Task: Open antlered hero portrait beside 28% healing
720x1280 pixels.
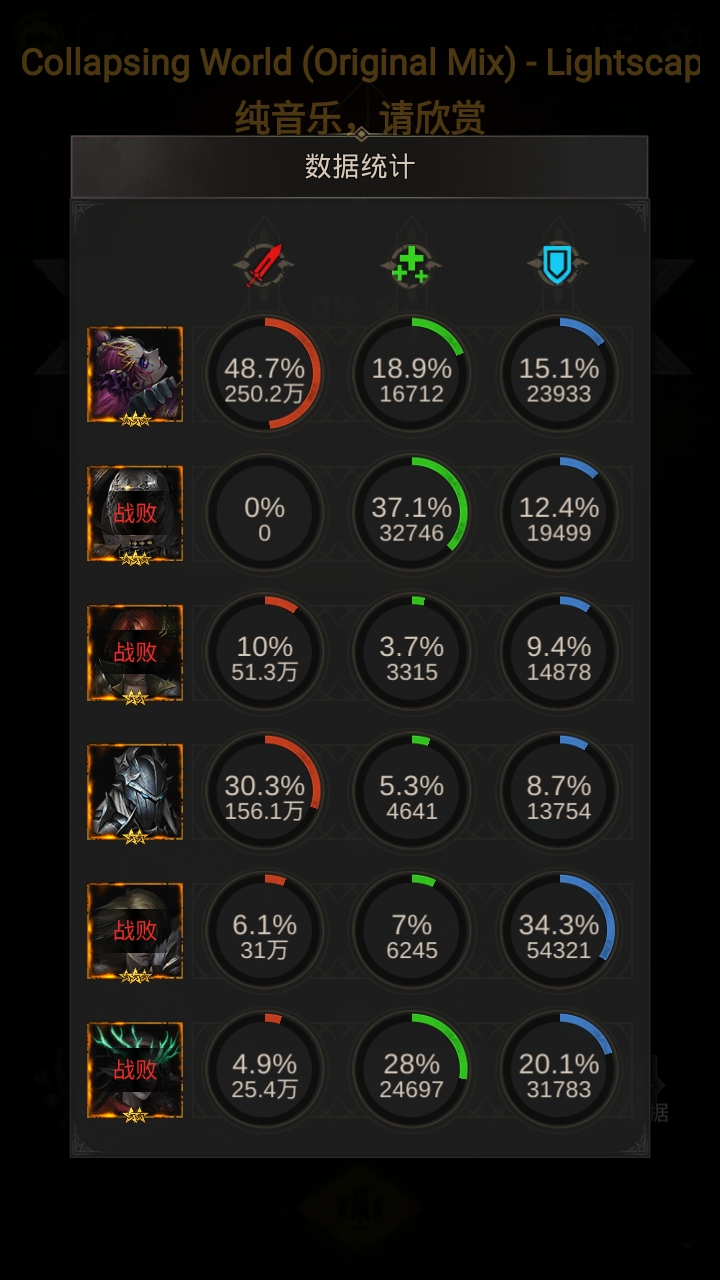Action: click(135, 1069)
